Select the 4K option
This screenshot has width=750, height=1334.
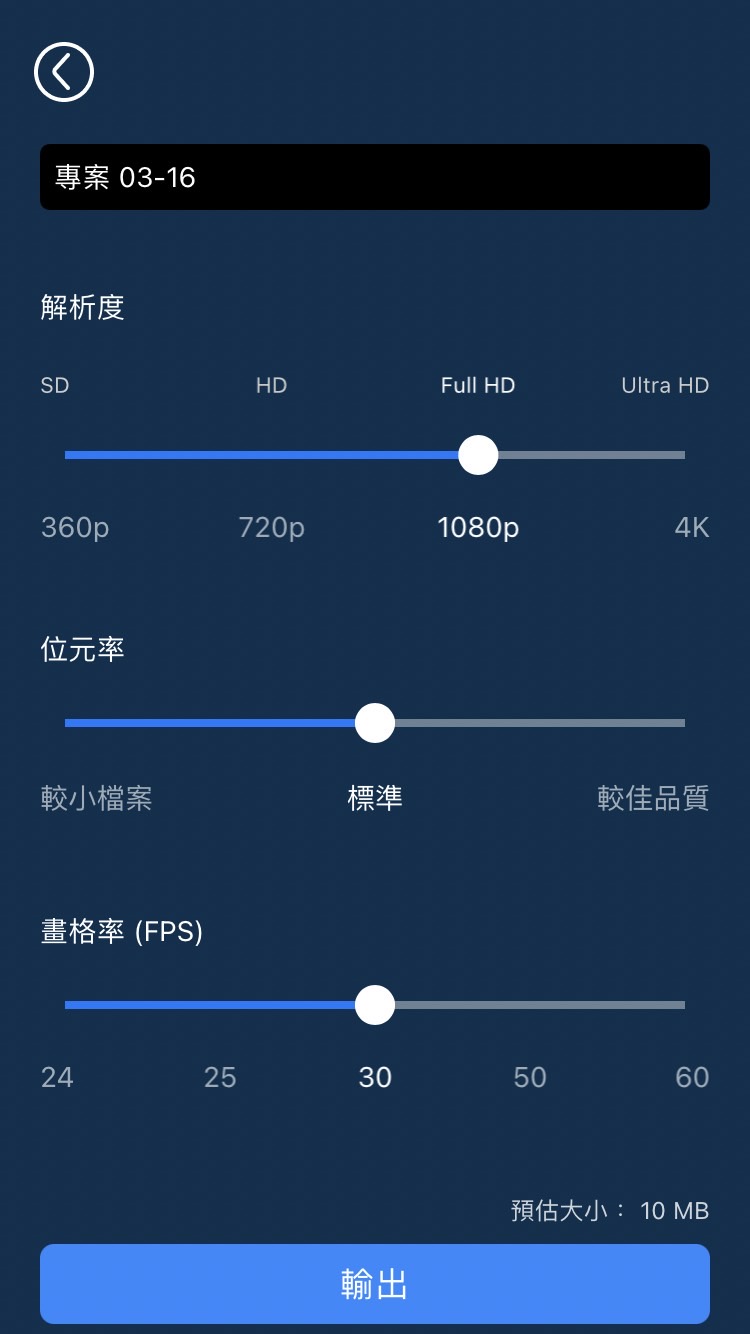(691, 527)
